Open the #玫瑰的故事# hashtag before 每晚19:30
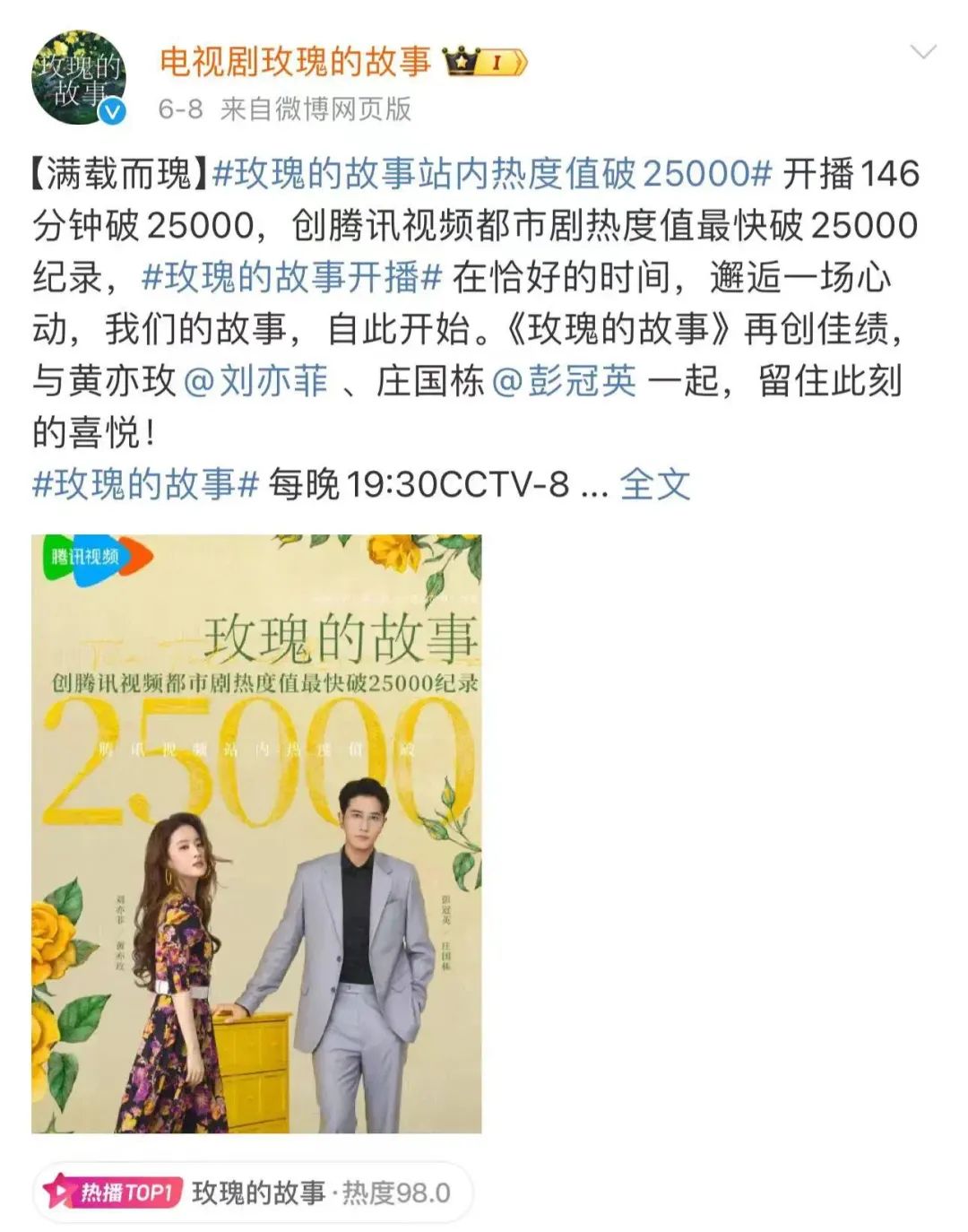The image size is (968, 1232). tap(146, 485)
